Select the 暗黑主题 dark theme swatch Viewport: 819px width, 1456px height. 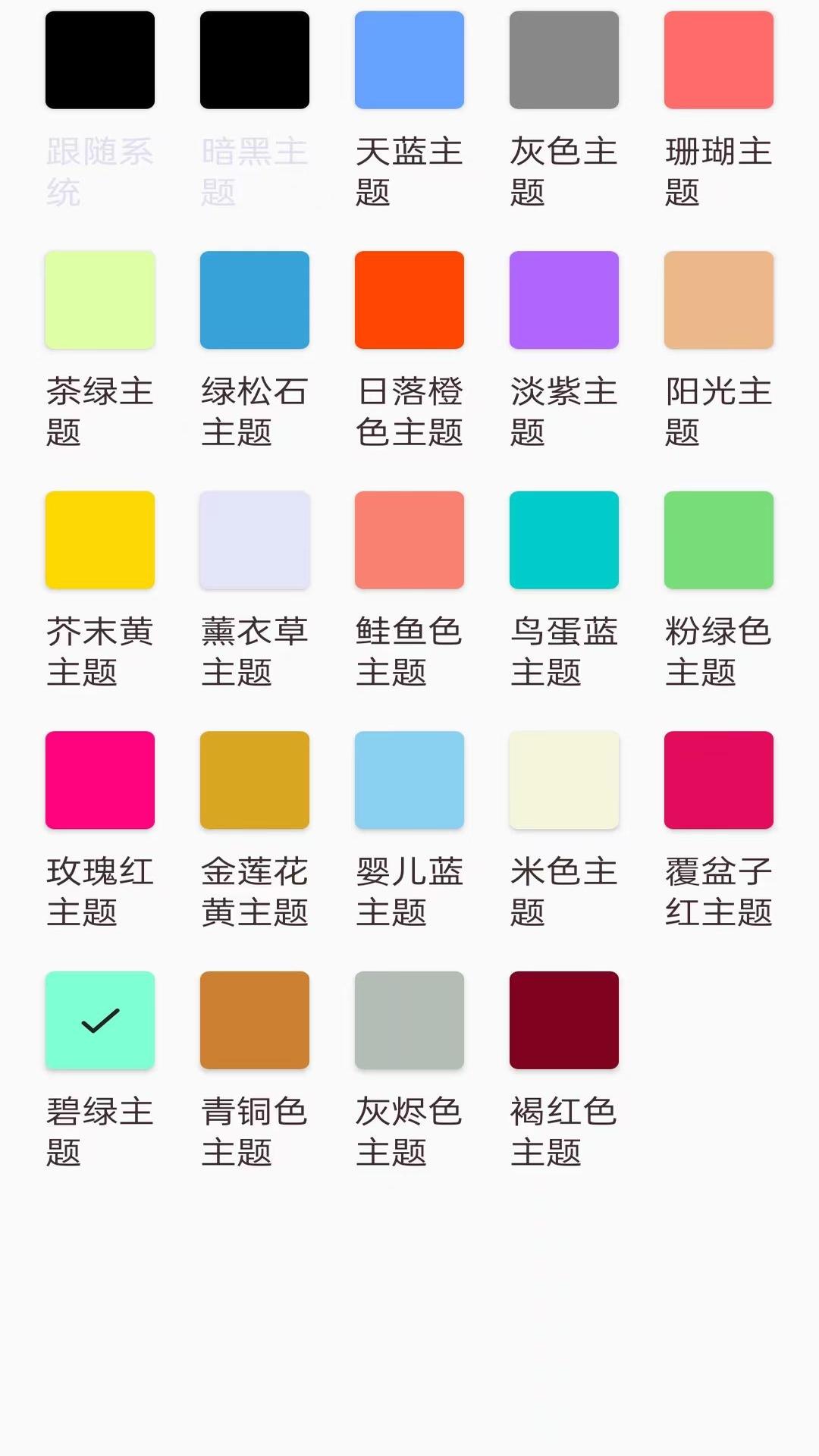point(255,59)
